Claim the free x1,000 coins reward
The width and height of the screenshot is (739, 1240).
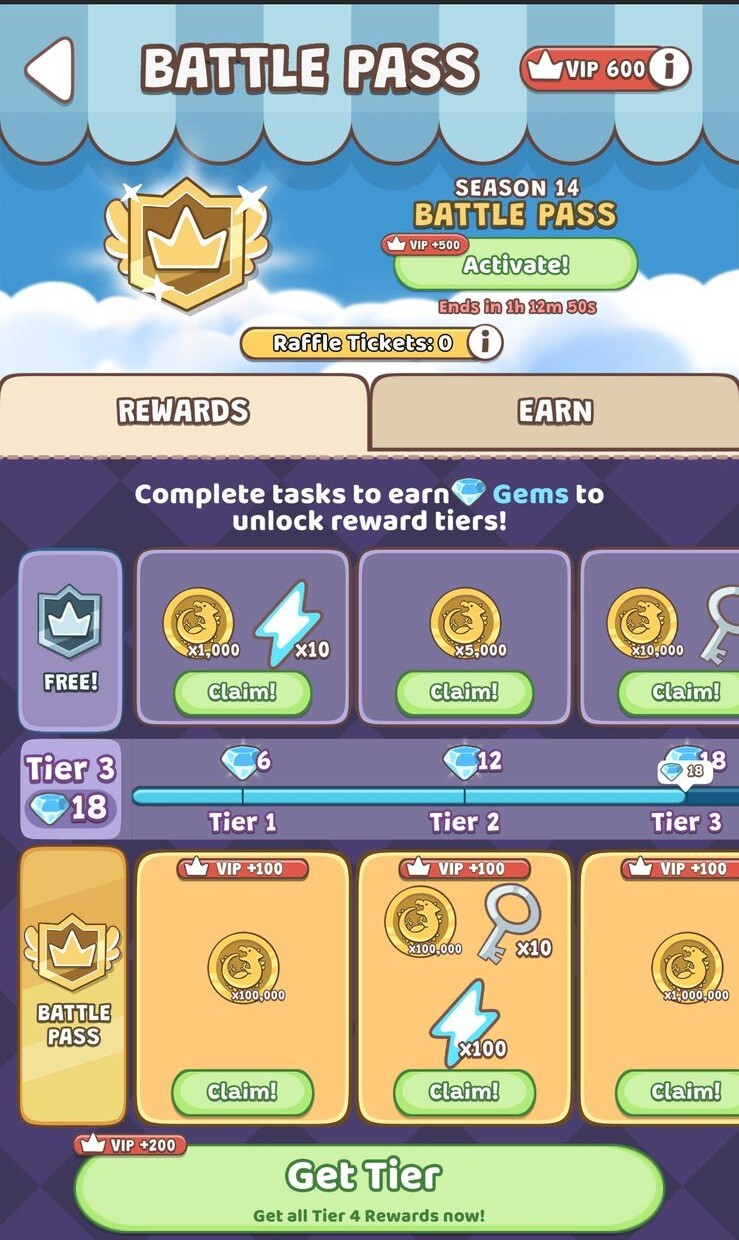pos(242,692)
